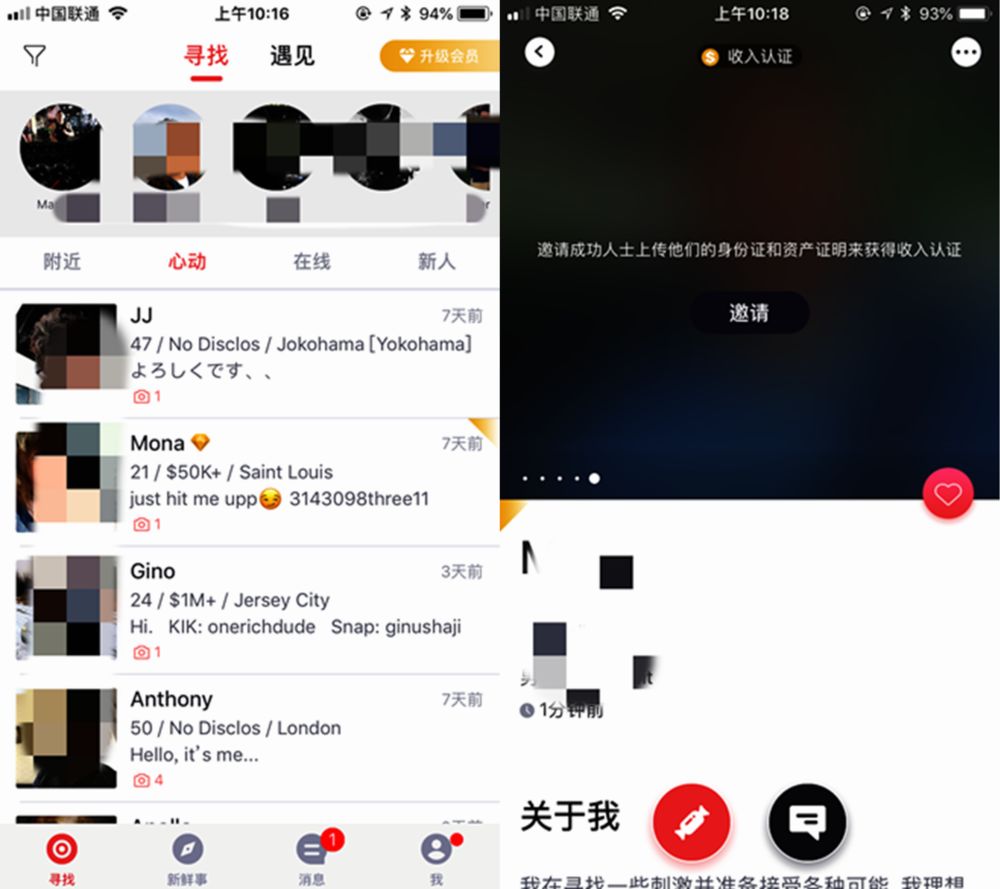Screen dimensions: 1000x889
Task: Tap the 升级会员 upgrade button
Action: point(439,56)
